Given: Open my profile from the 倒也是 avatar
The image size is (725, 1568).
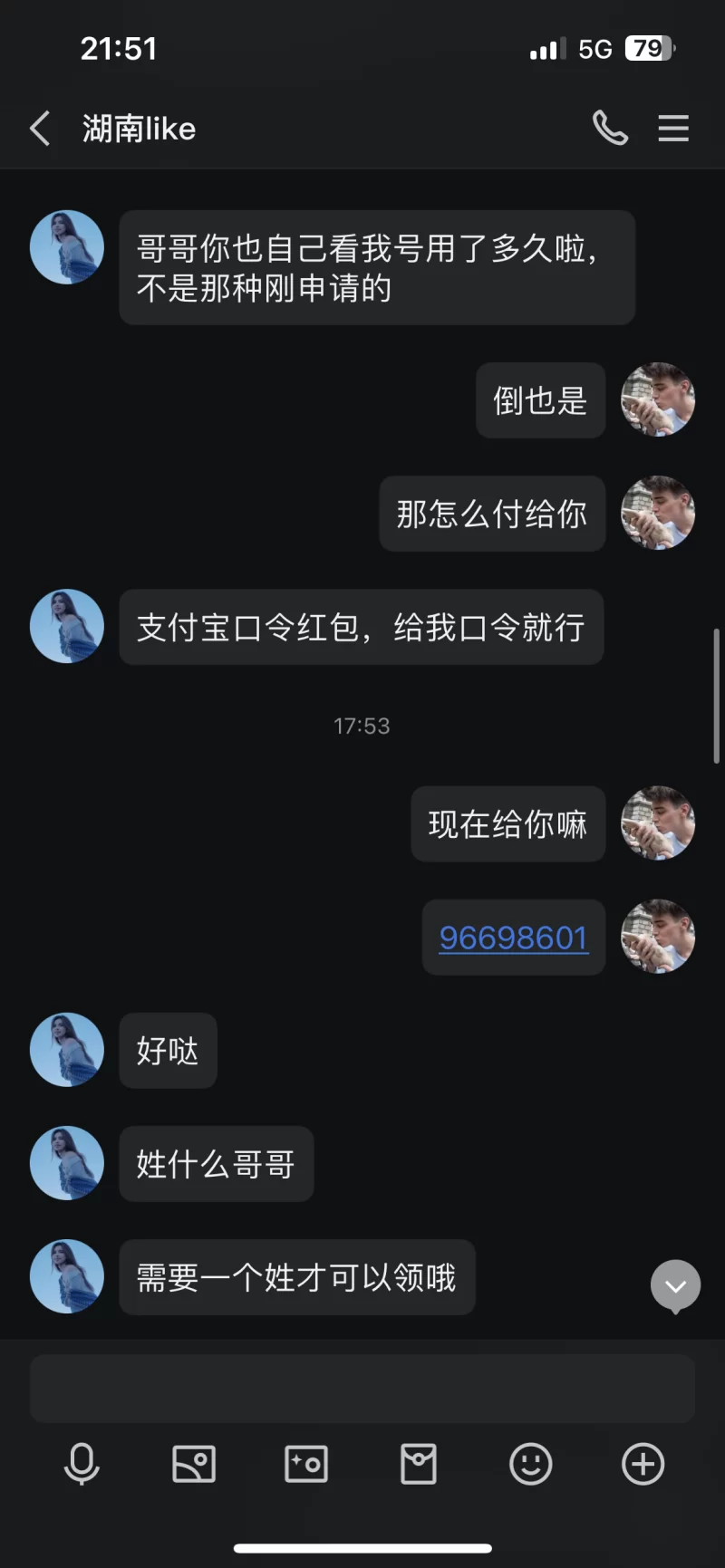Looking at the screenshot, I should [658, 399].
